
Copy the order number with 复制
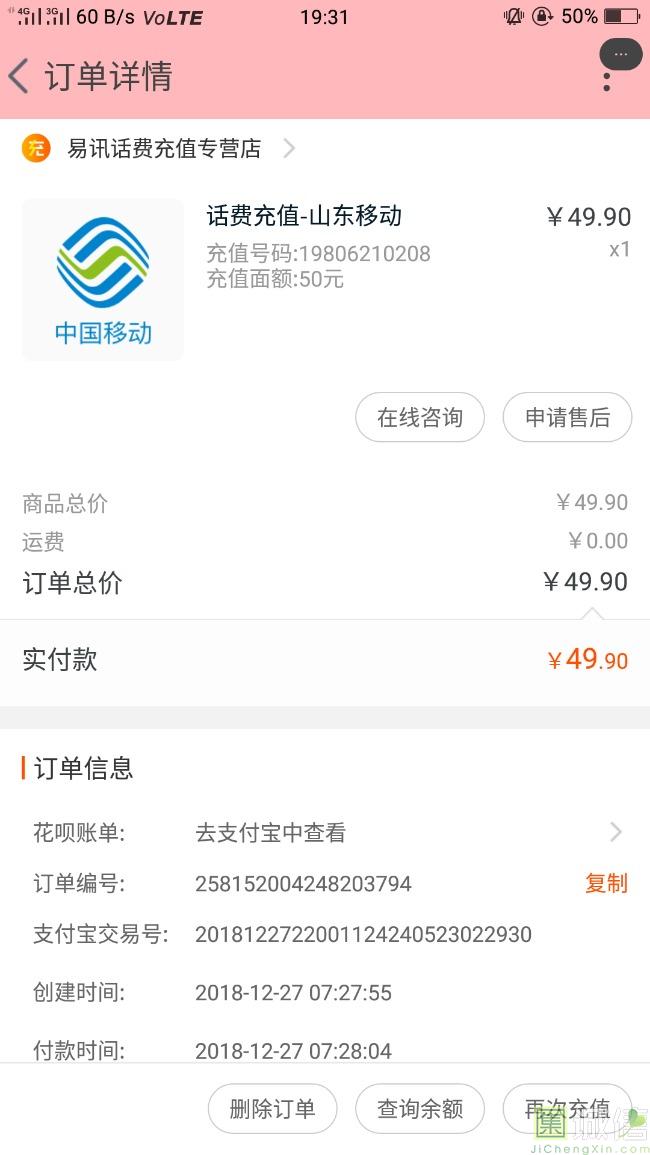[606, 883]
